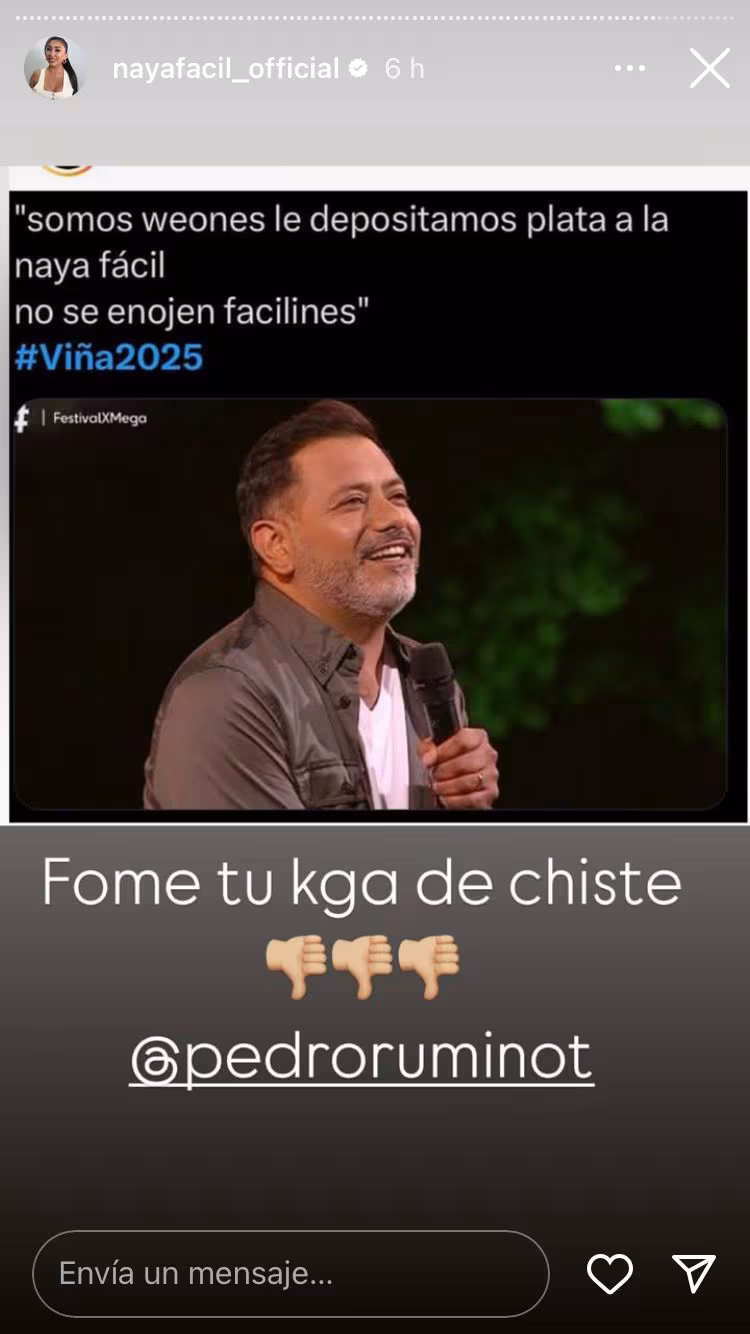This screenshot has height=1334, width=750.
Task: Share the story via paper plane icon
Action: coord(694,1273)
